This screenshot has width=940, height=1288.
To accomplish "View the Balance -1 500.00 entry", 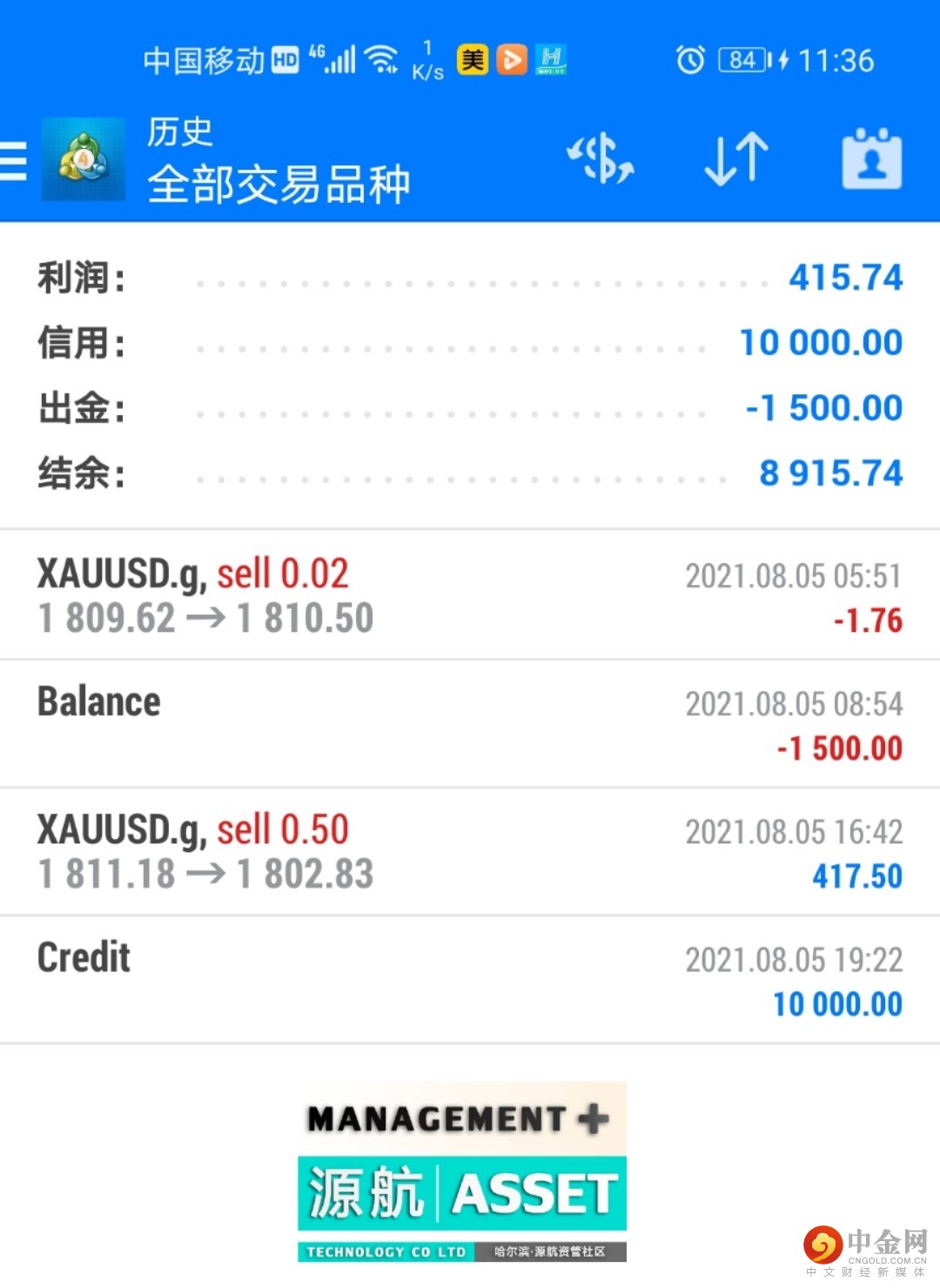I will point(470,724).
